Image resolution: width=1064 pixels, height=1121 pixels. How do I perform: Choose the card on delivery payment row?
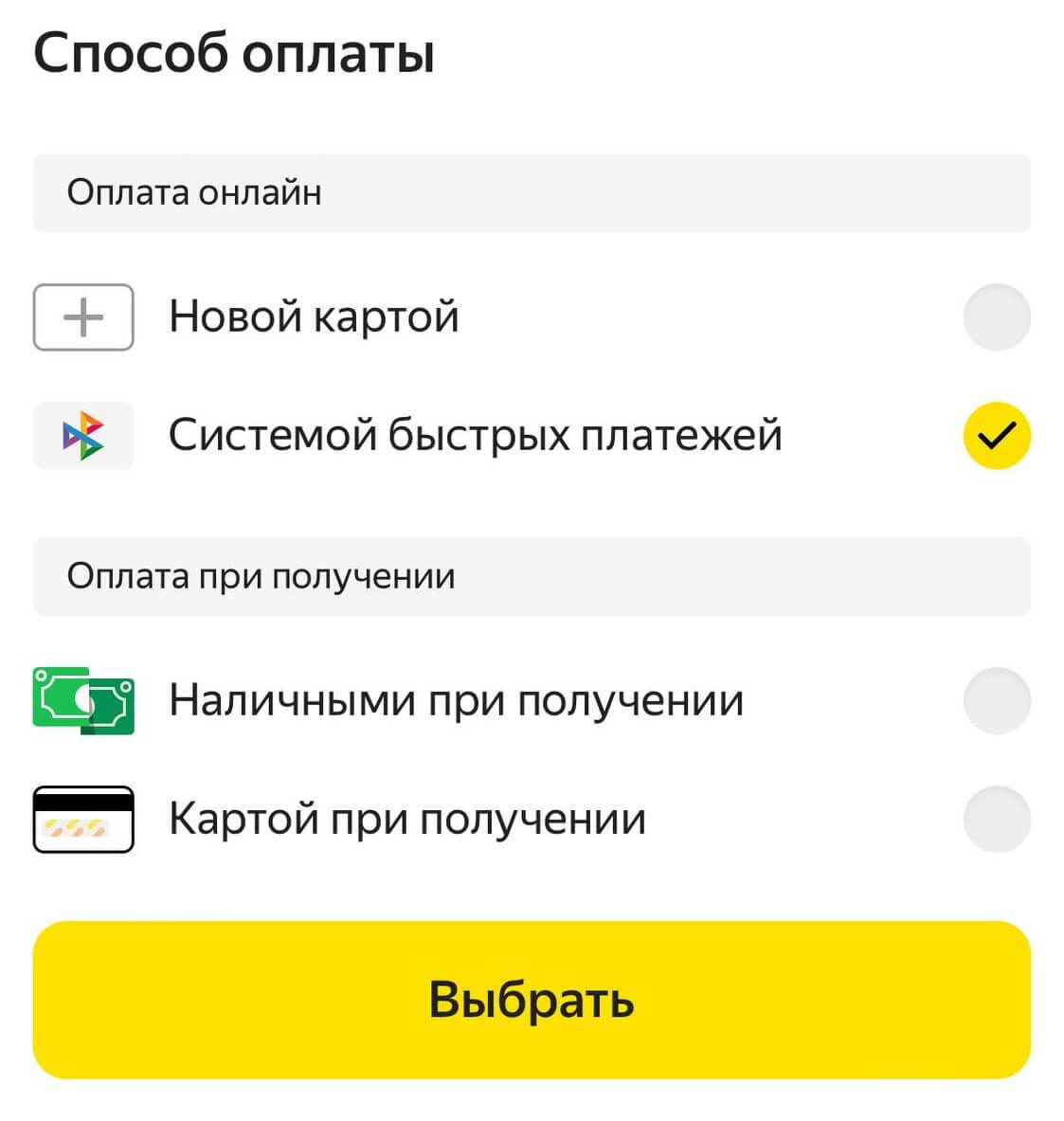(x=531, y=819)
